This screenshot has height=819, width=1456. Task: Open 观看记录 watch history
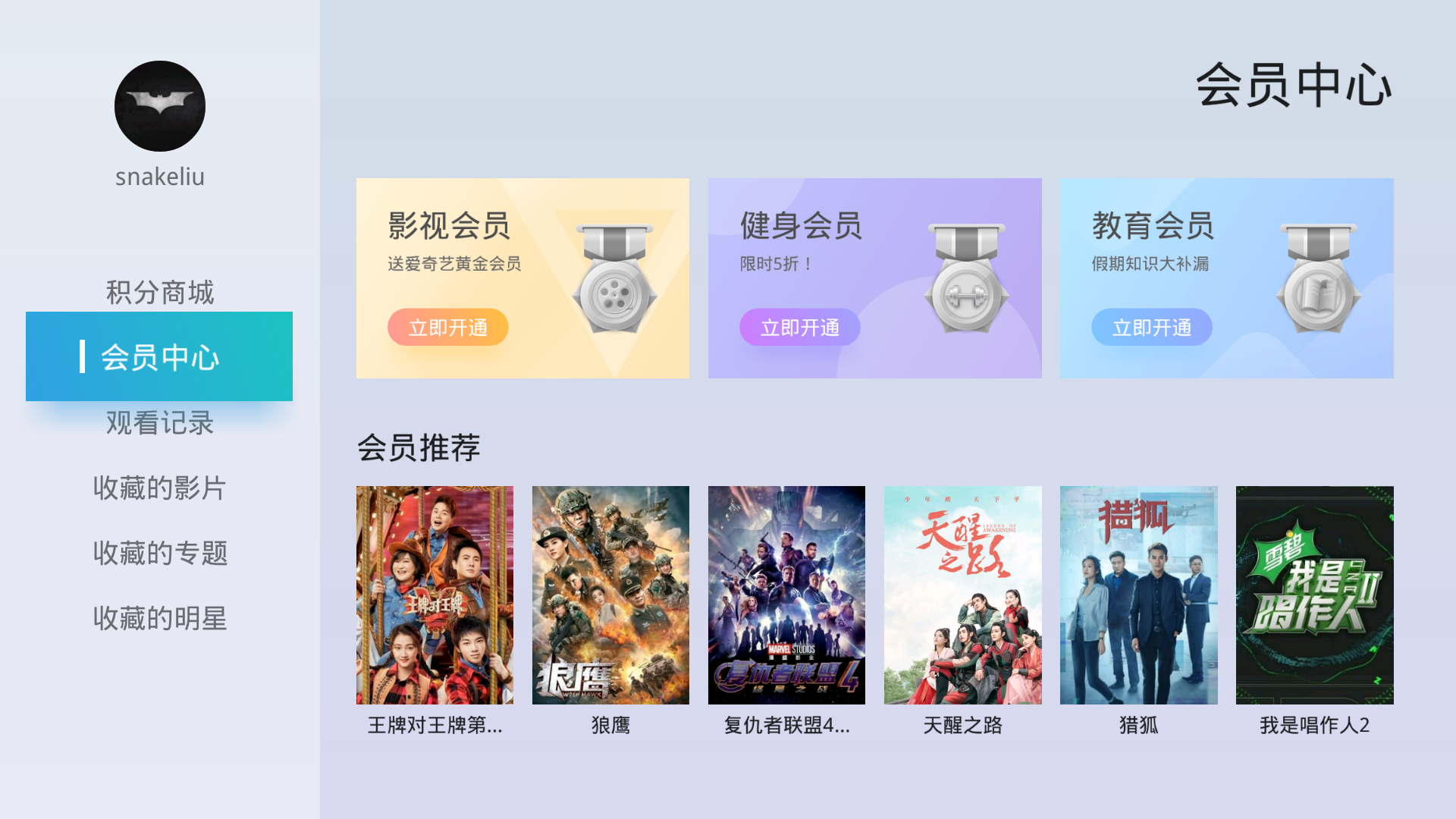[159, 422]
